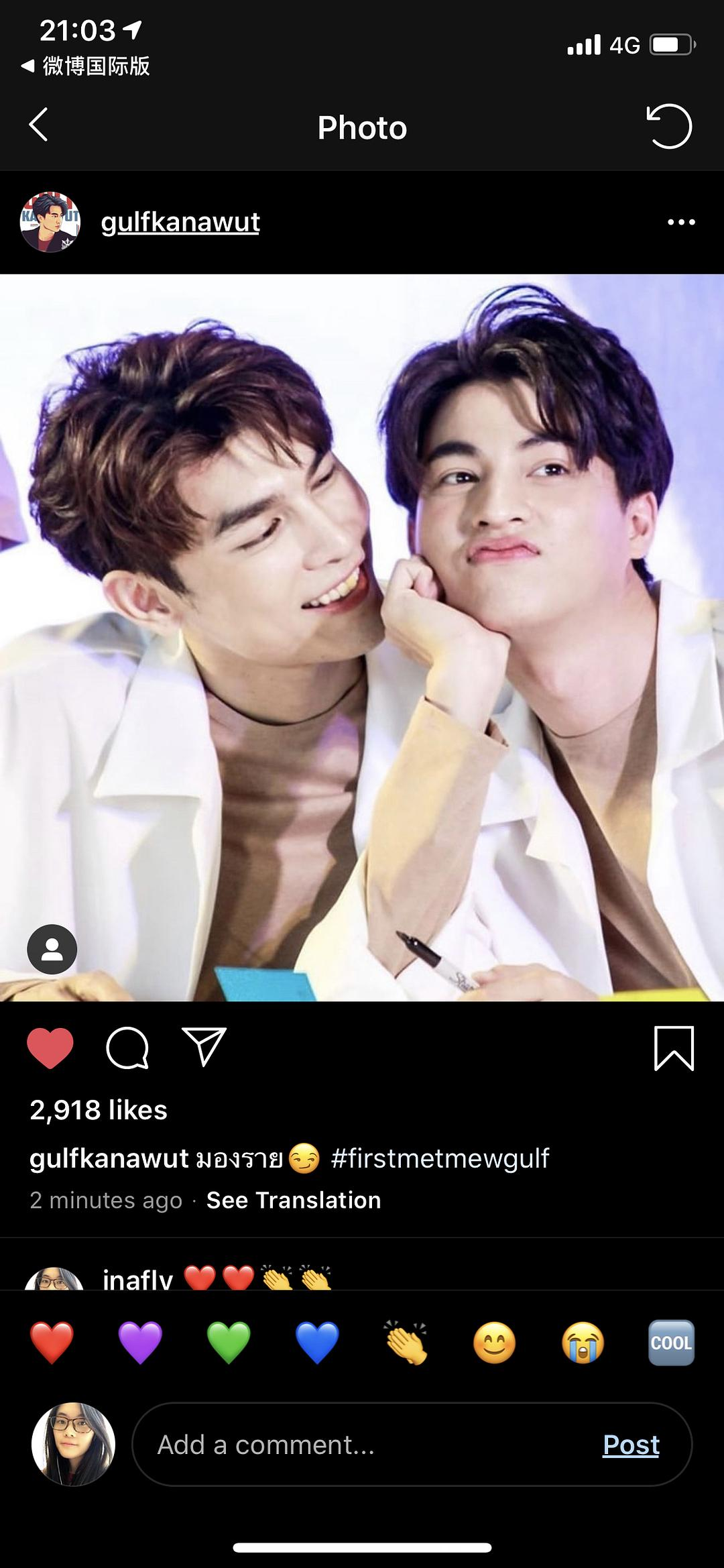Image resolution: width=724 pixels, height=1568 pixels.
Task: Open comments with the speech bubble icon
Action: click(127, 1048)
